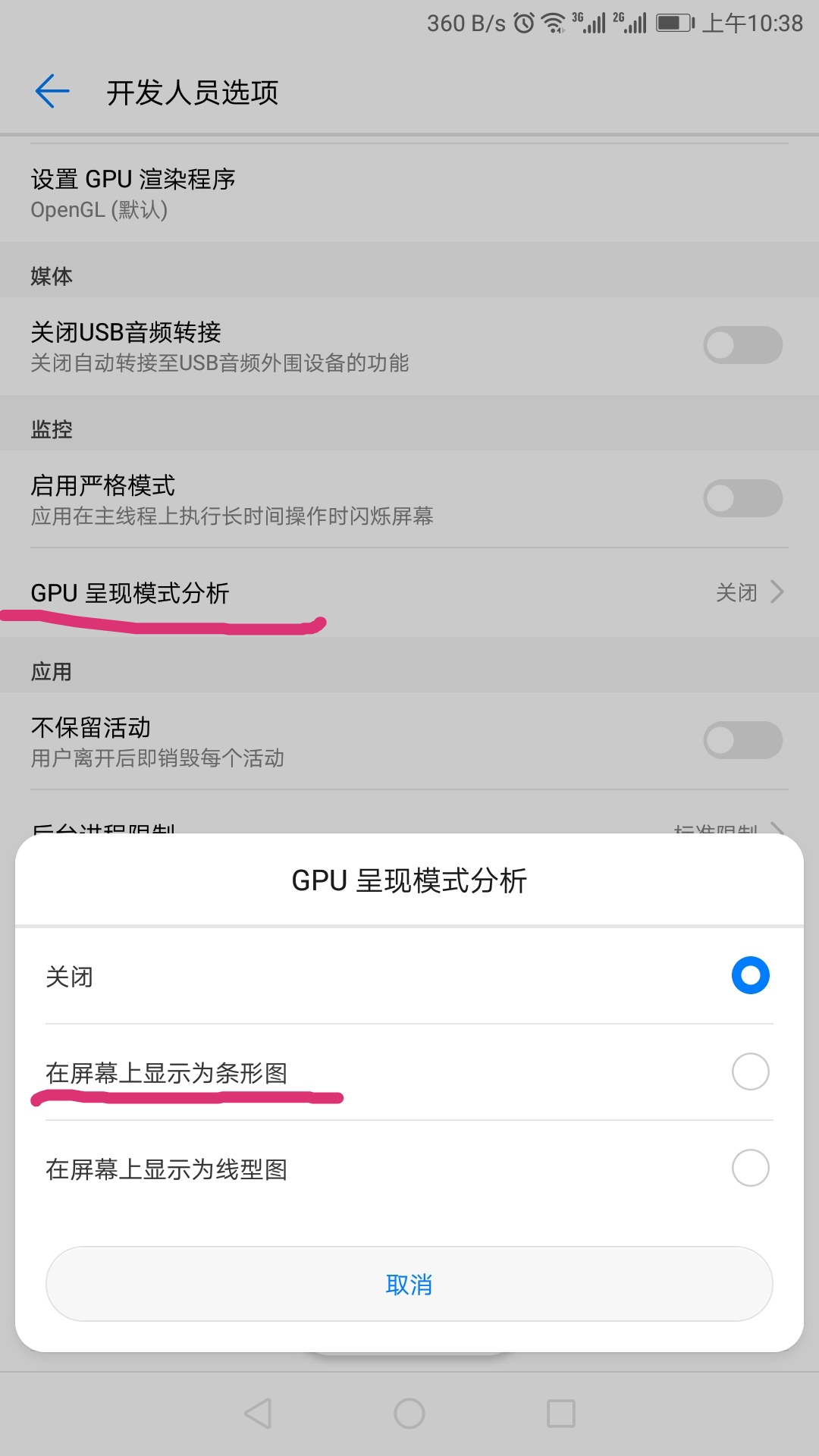Tap the system back button
The image size is (819, 1456).
point(259,1414)
